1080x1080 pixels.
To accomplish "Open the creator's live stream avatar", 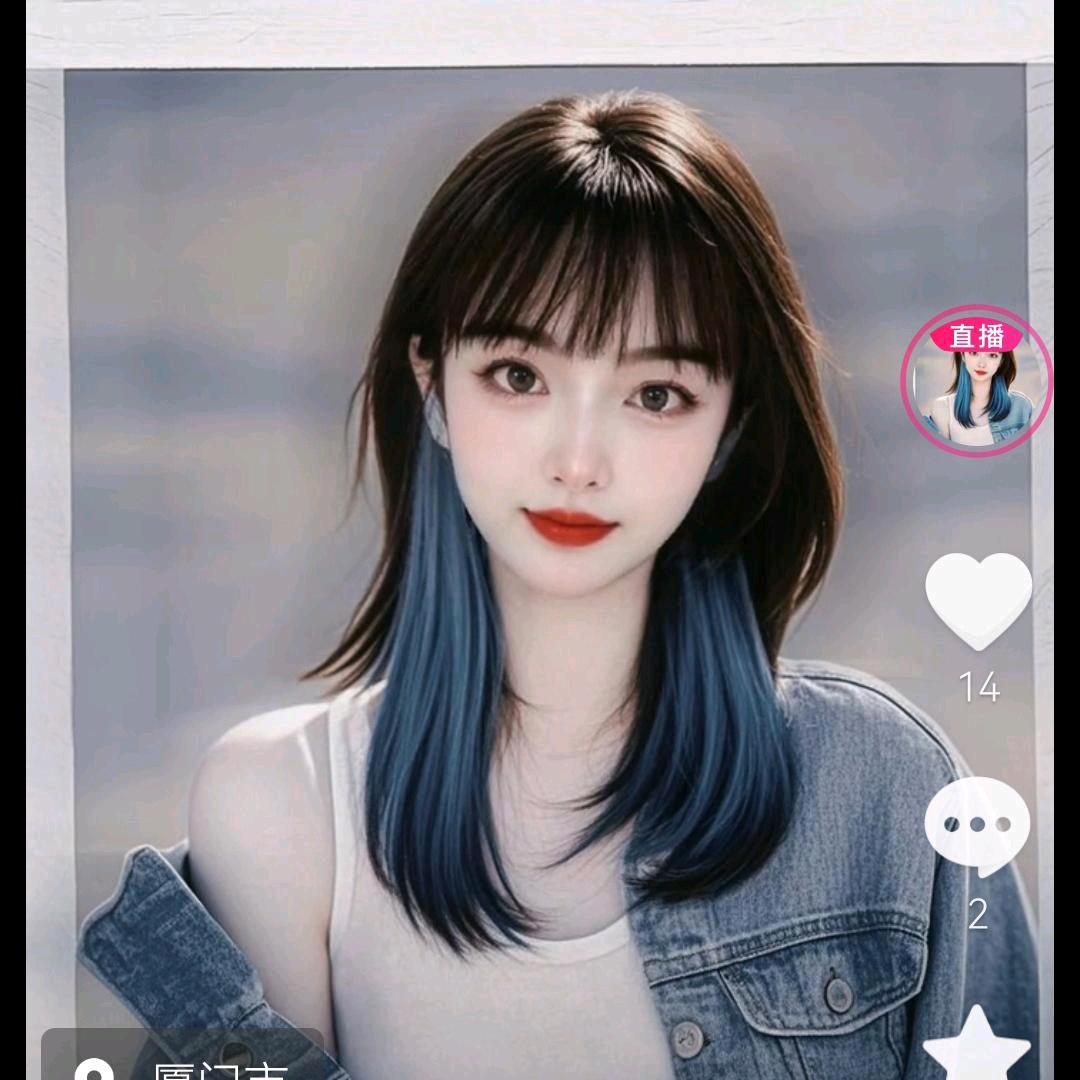I will point(976,381).
